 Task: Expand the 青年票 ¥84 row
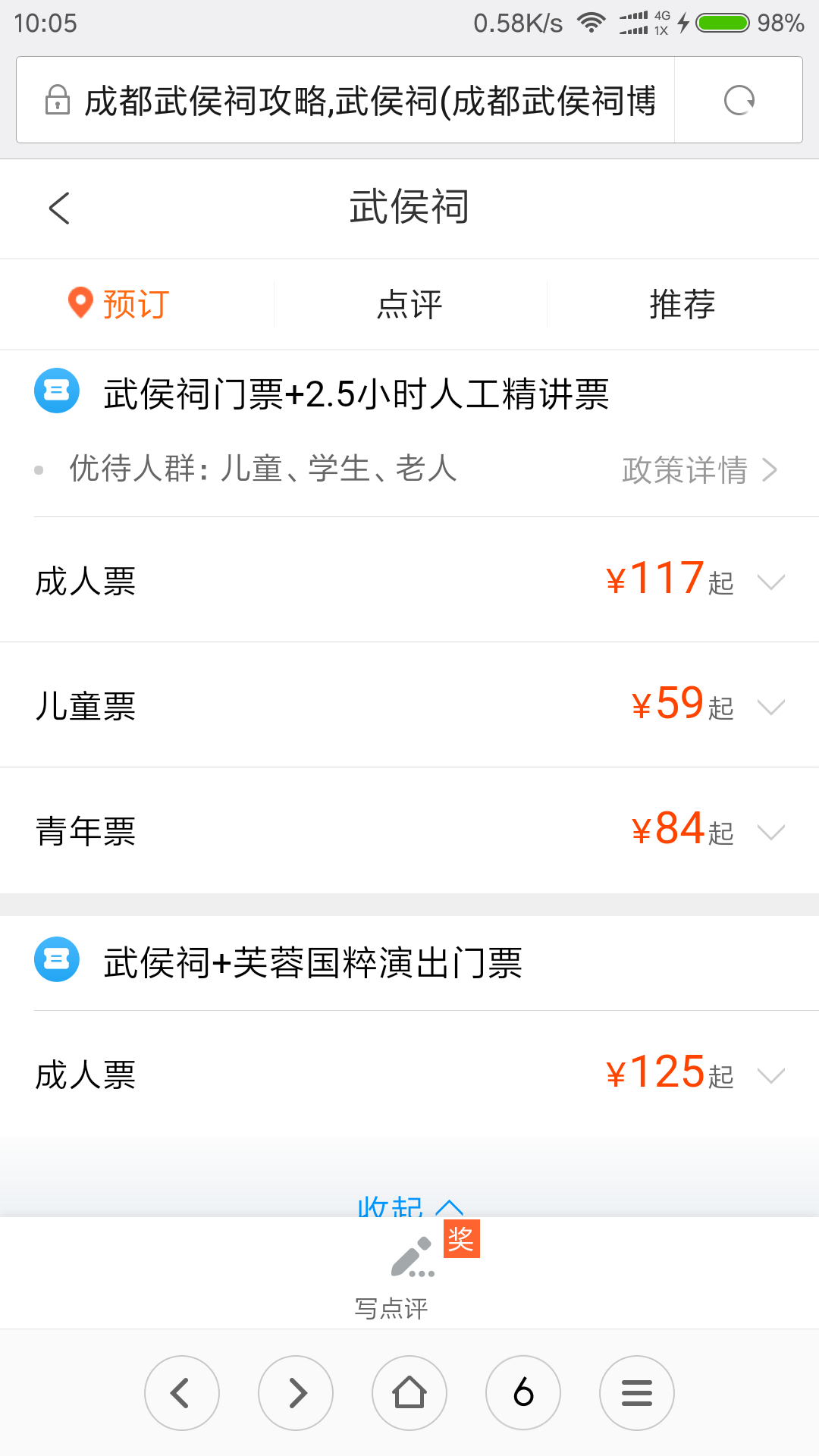pyautogui.click(x=409, y=830)
